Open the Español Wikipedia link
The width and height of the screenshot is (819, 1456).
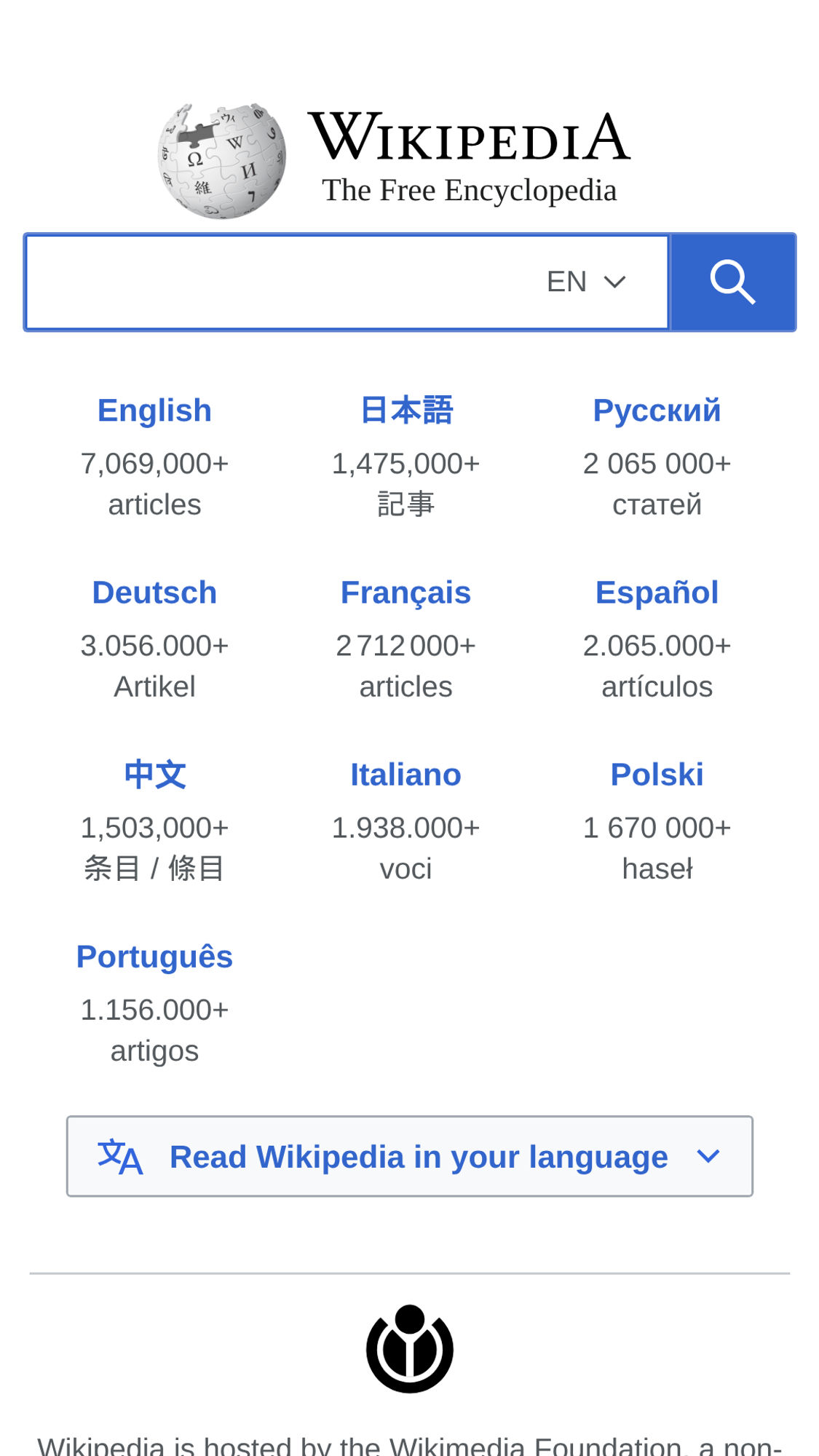[x=657, y=593]
